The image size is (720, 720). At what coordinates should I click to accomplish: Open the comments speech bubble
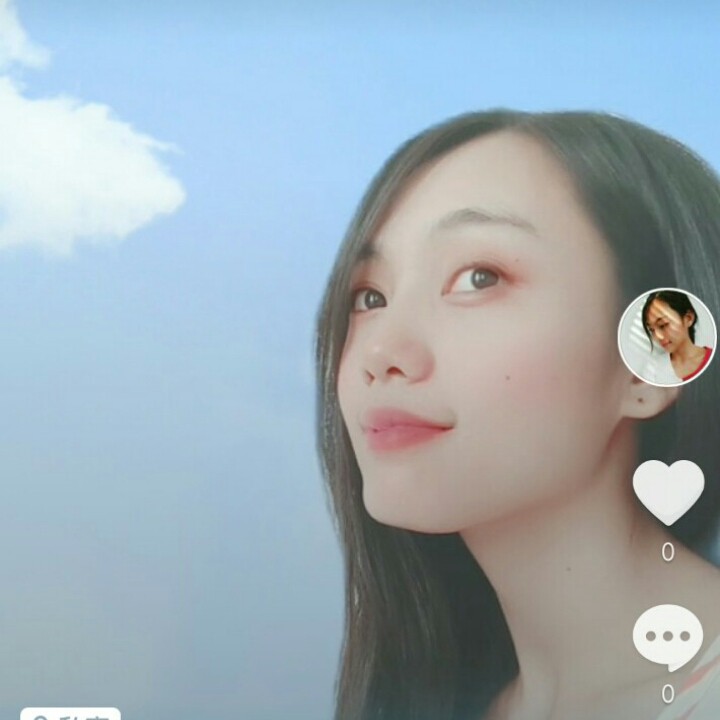[x=668, y=637]
